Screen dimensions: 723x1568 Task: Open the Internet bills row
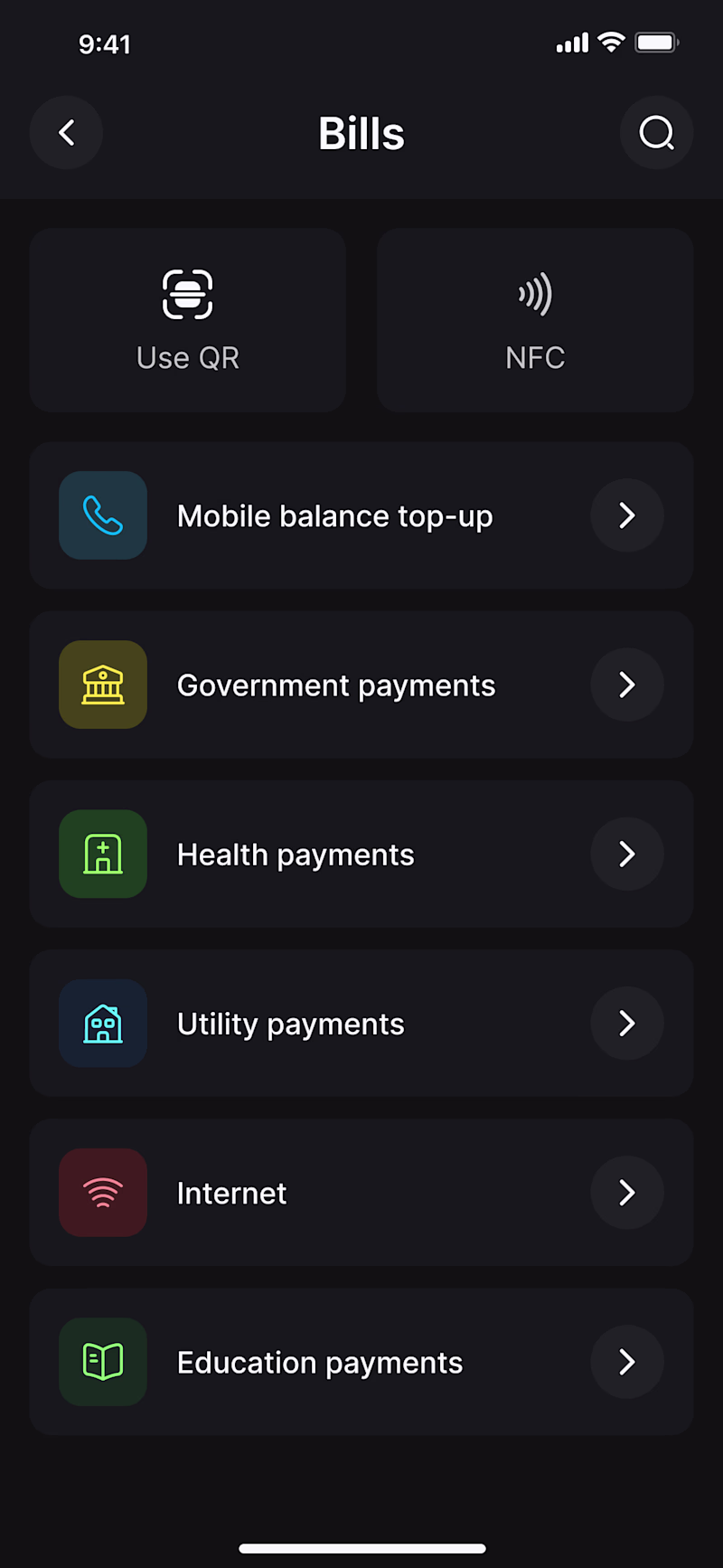361,1192
